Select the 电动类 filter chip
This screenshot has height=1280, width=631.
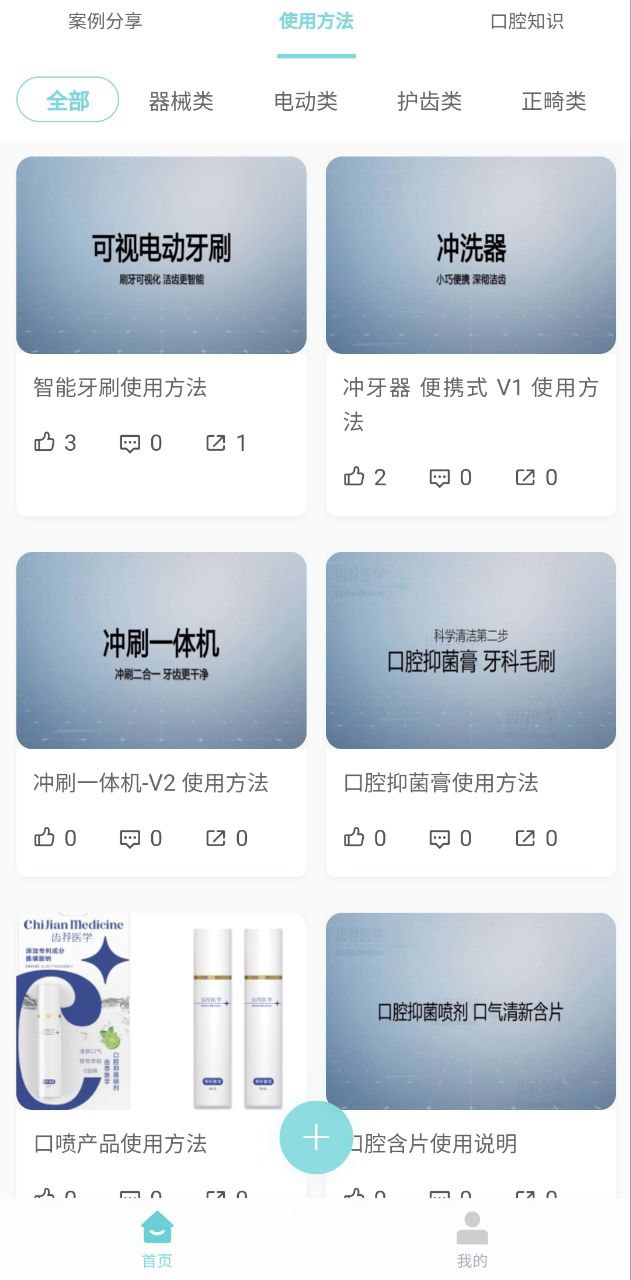[x=306, y=101]
